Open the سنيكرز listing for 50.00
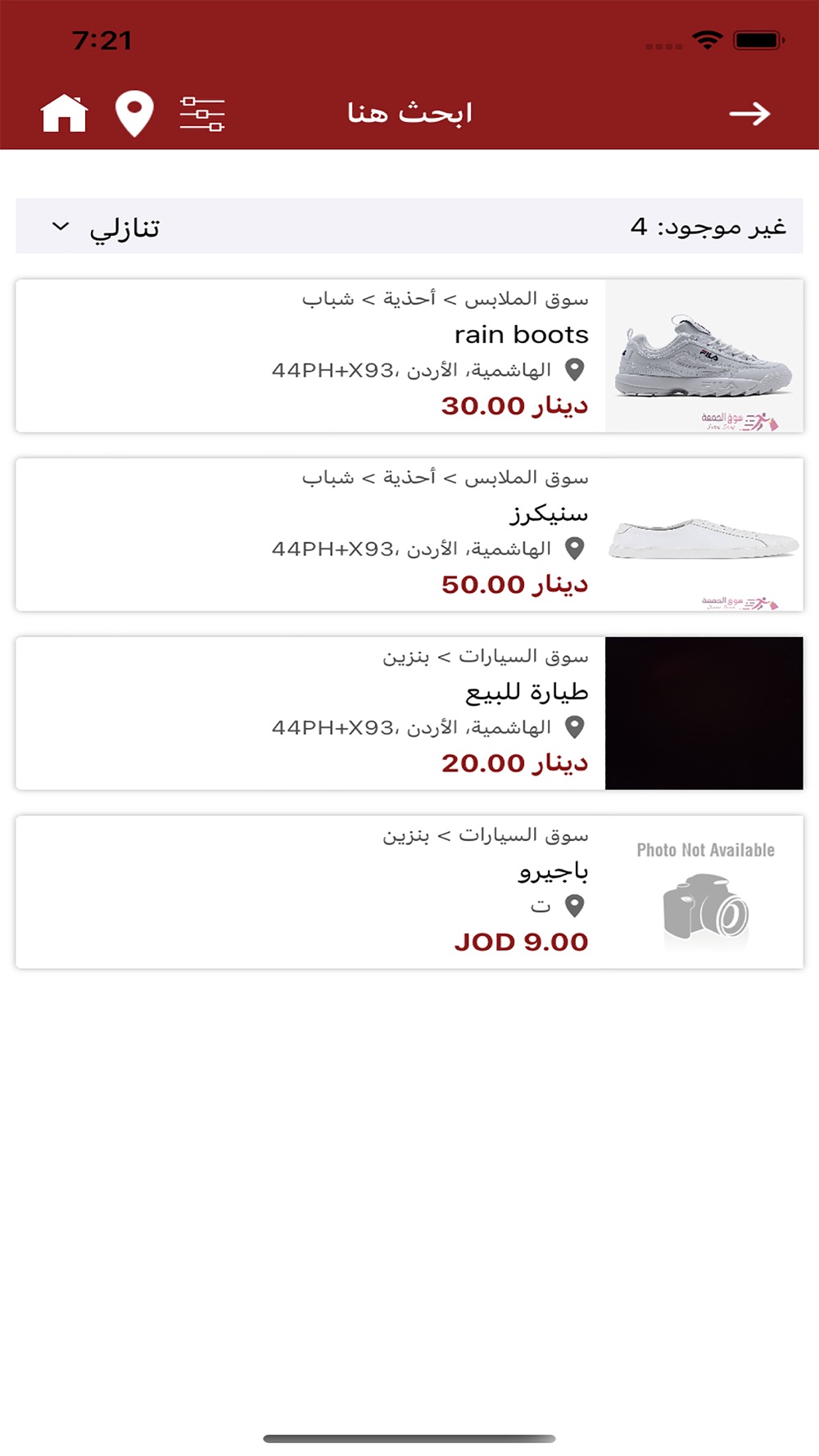The height and width of the screenshot is (1456, 819). coord(409,534)
